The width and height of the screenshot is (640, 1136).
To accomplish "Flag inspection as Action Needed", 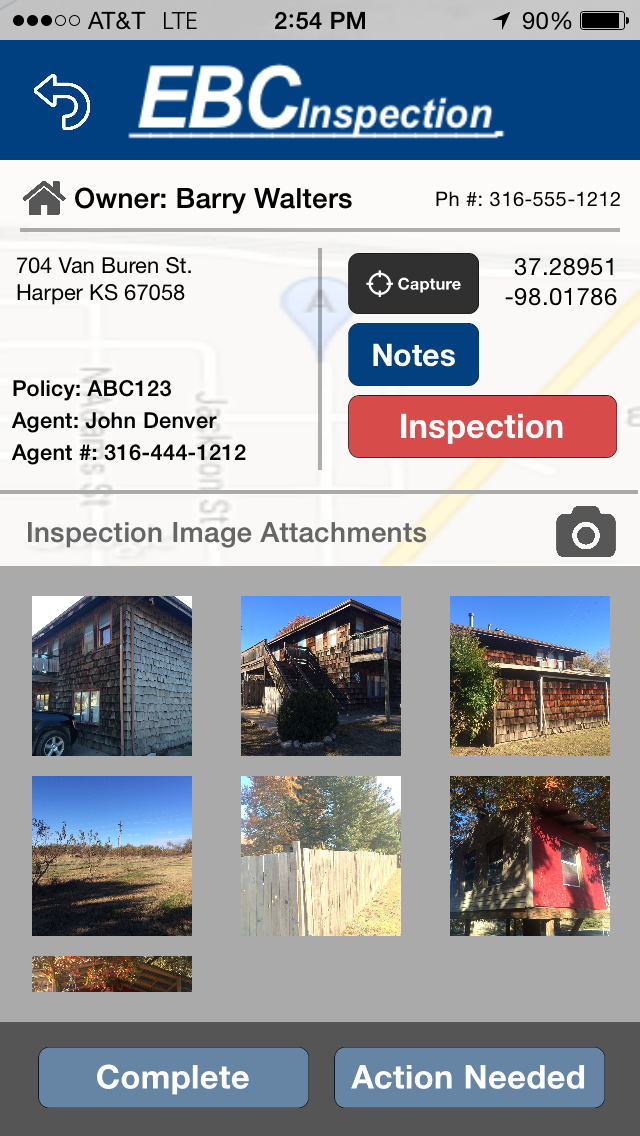I will (469, 1077).
